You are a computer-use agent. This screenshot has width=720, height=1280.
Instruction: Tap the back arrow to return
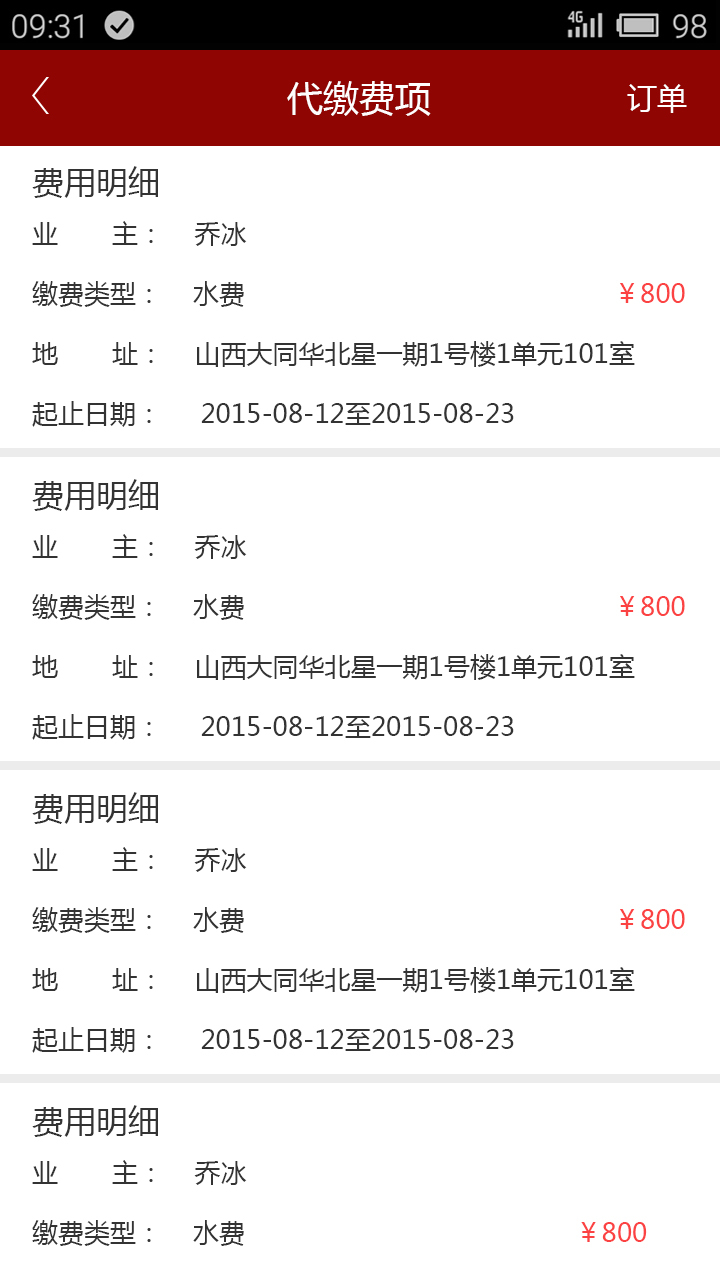pyautogui.click(x=40, y=95)
